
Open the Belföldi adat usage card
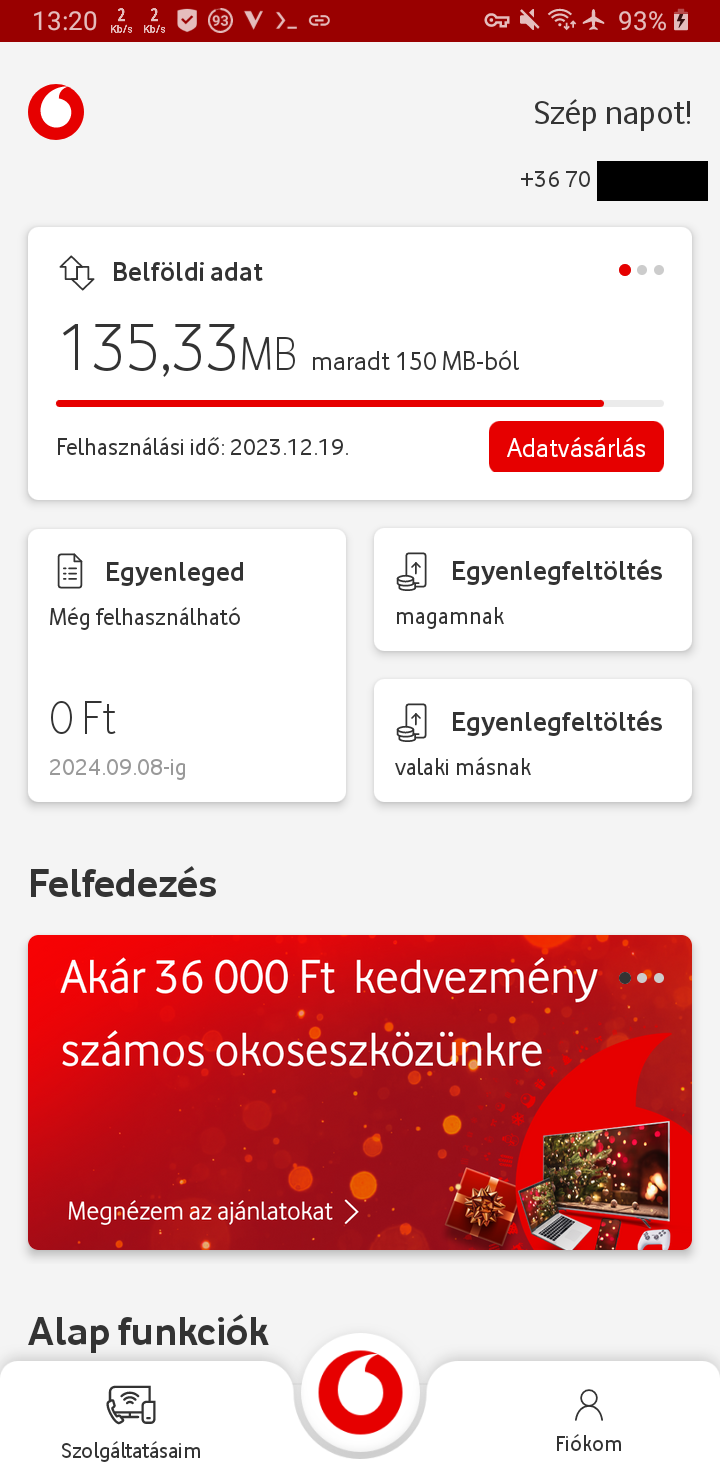(300, 340)
